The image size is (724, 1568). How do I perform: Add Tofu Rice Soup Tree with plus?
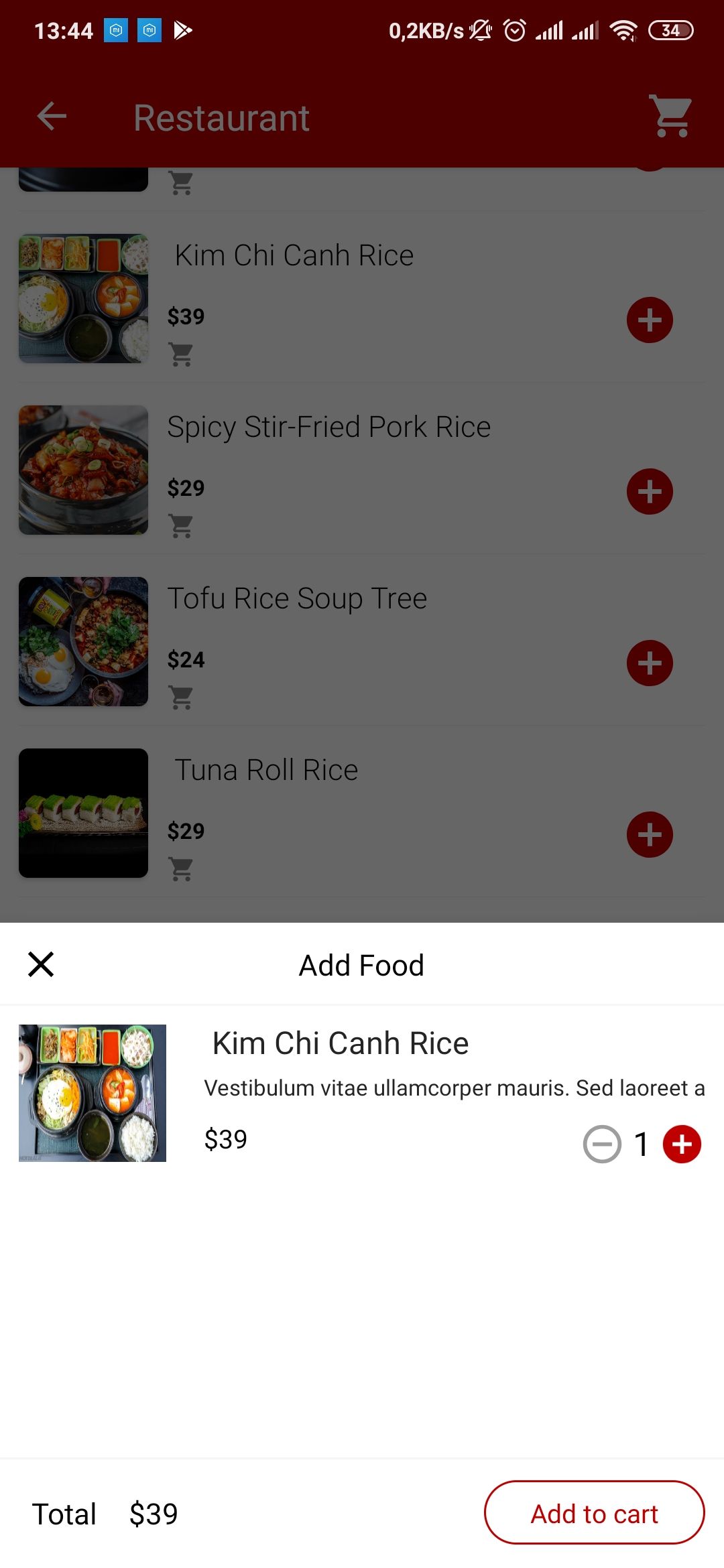tap(650, 663)
